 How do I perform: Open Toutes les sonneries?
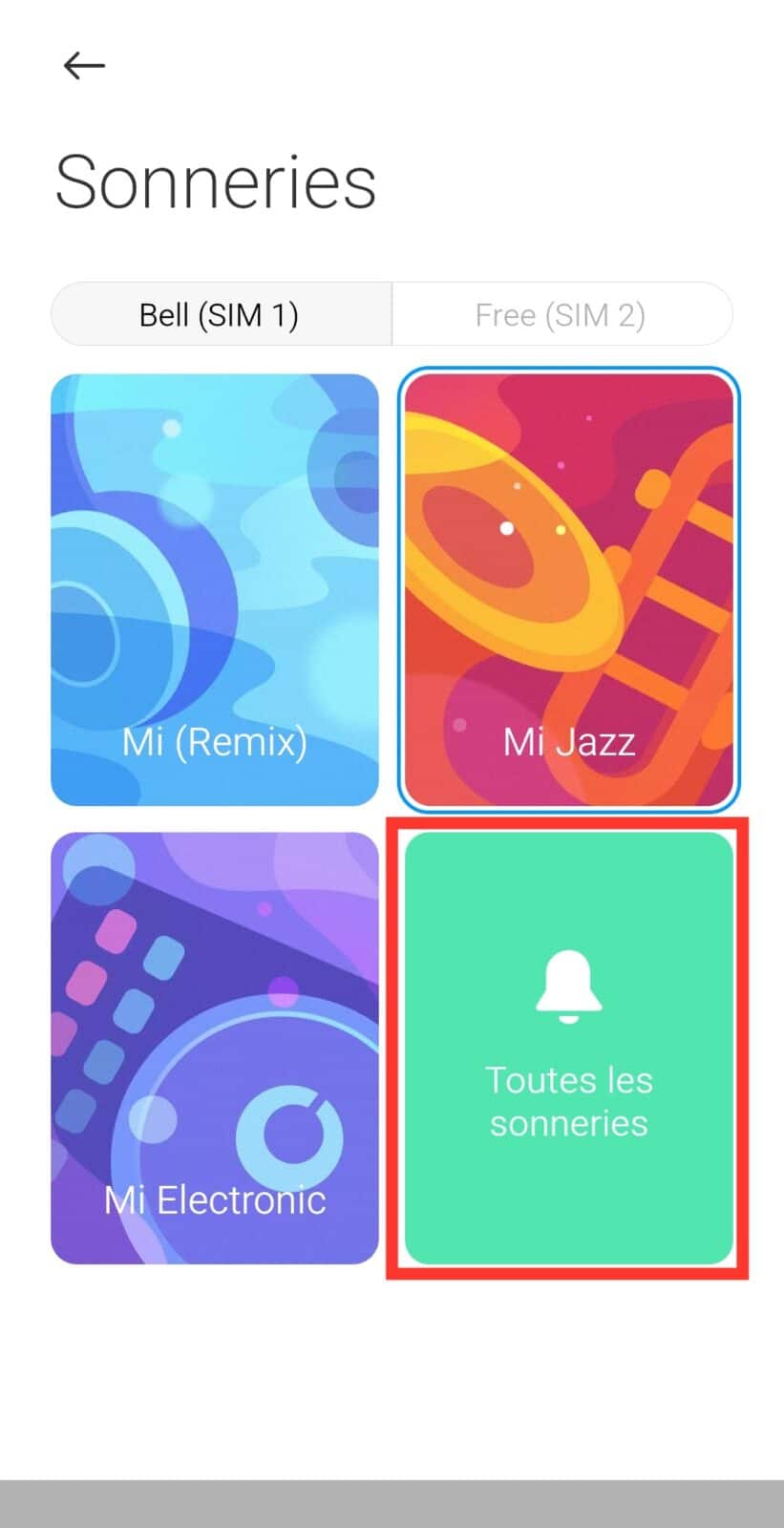click(569, 1048)
